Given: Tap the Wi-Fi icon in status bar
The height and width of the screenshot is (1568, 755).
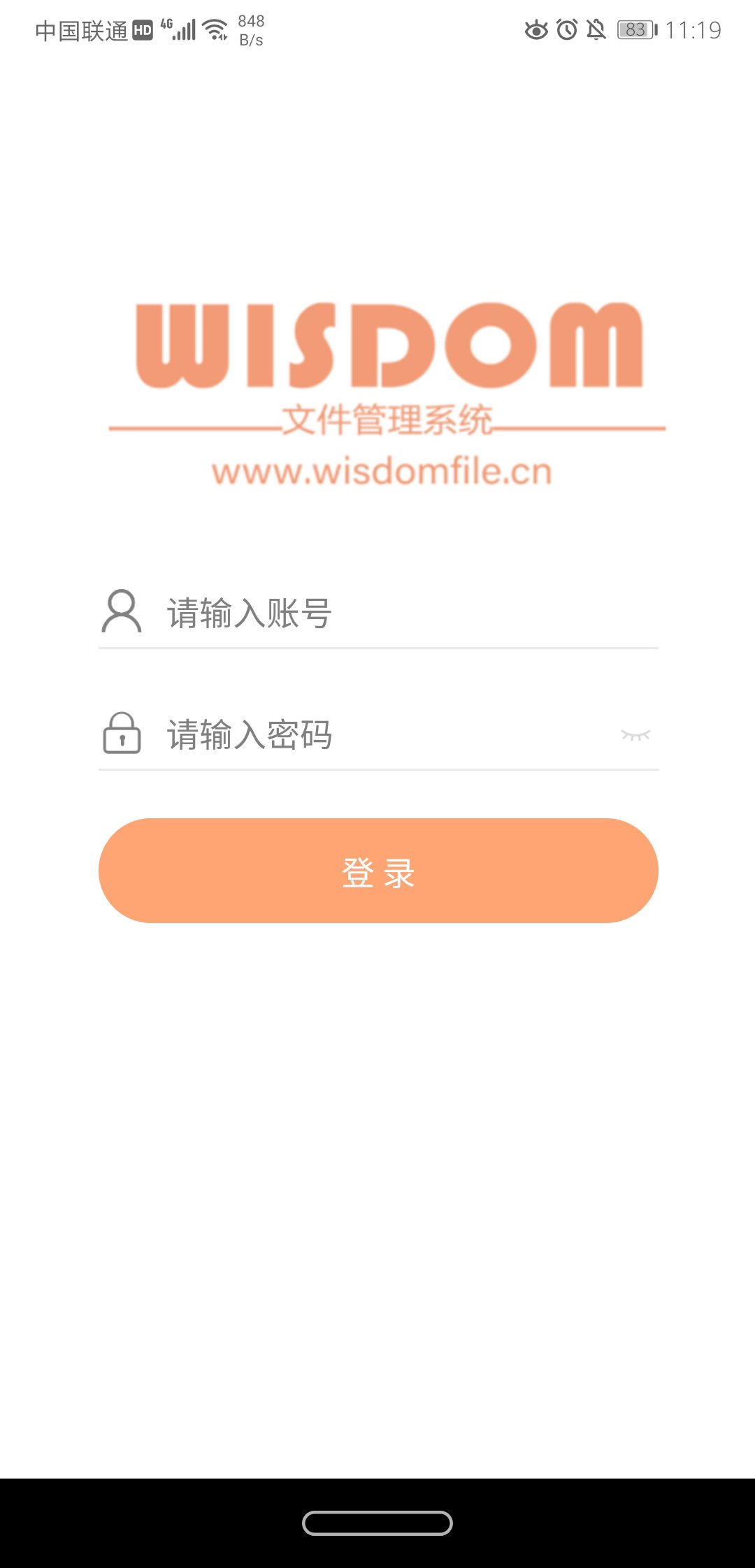Looking at the screenshot, I should point(213,29).
